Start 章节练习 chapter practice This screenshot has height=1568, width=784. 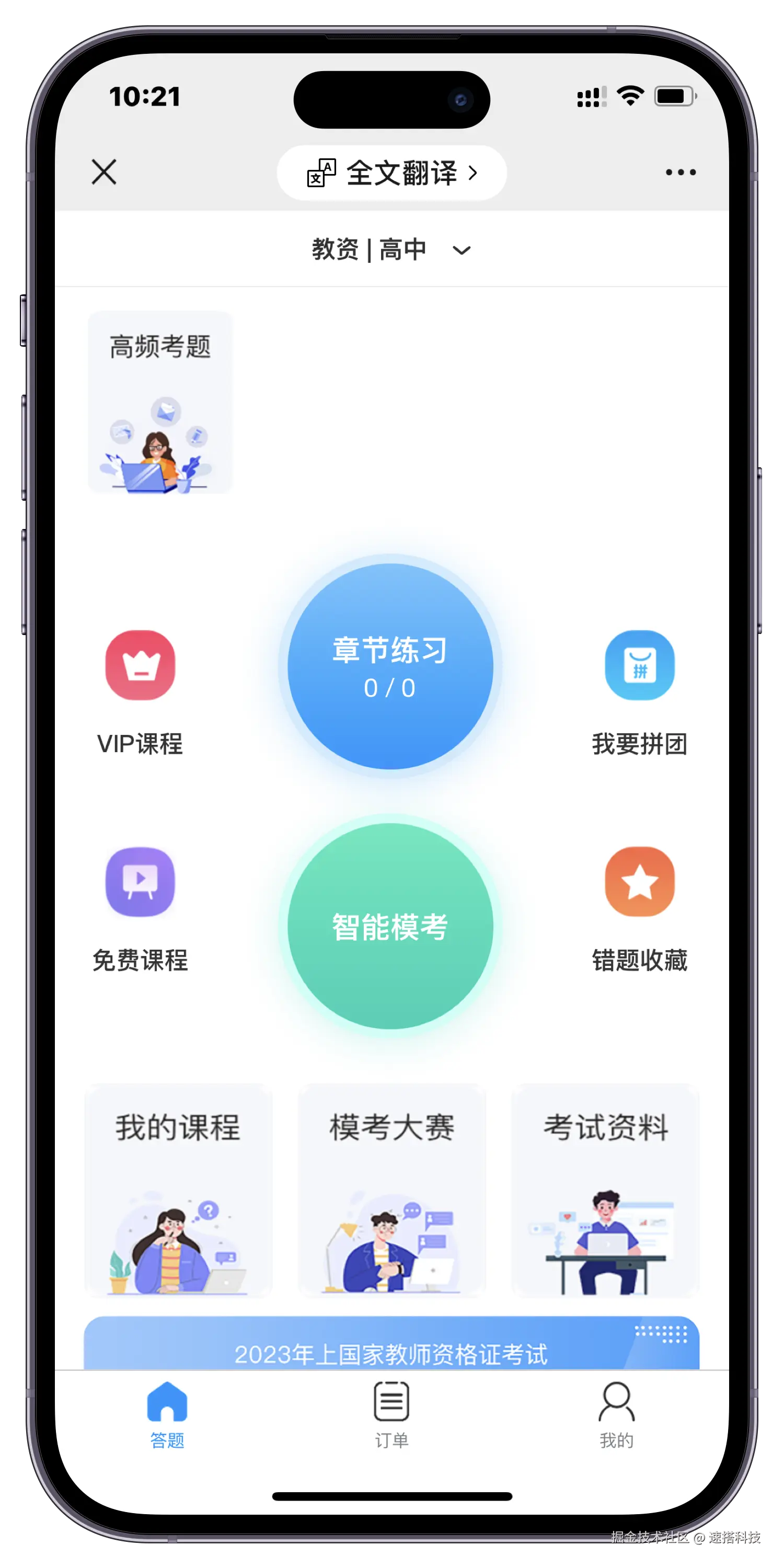[390, 666]
